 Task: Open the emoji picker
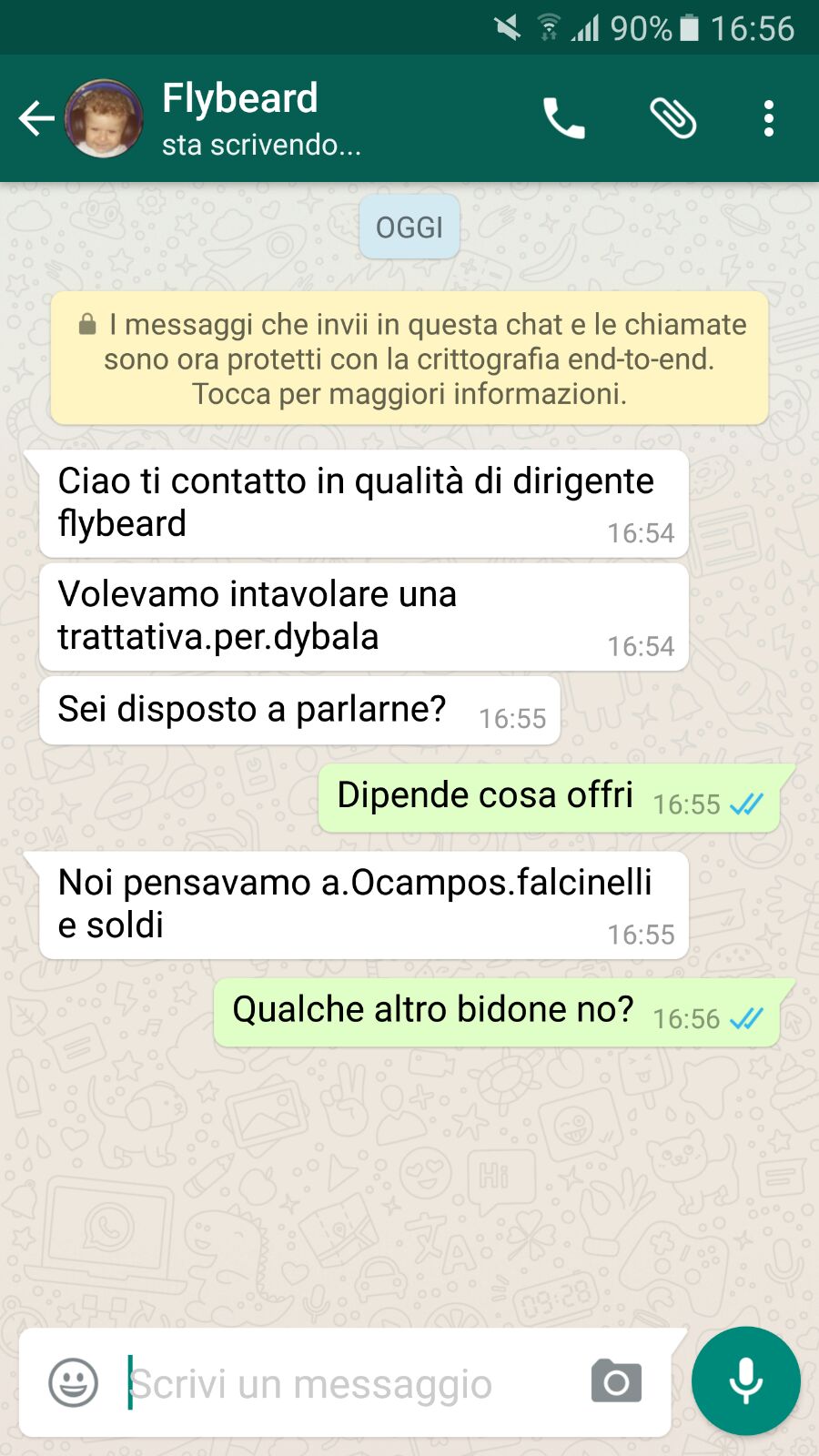[73, 1383]
